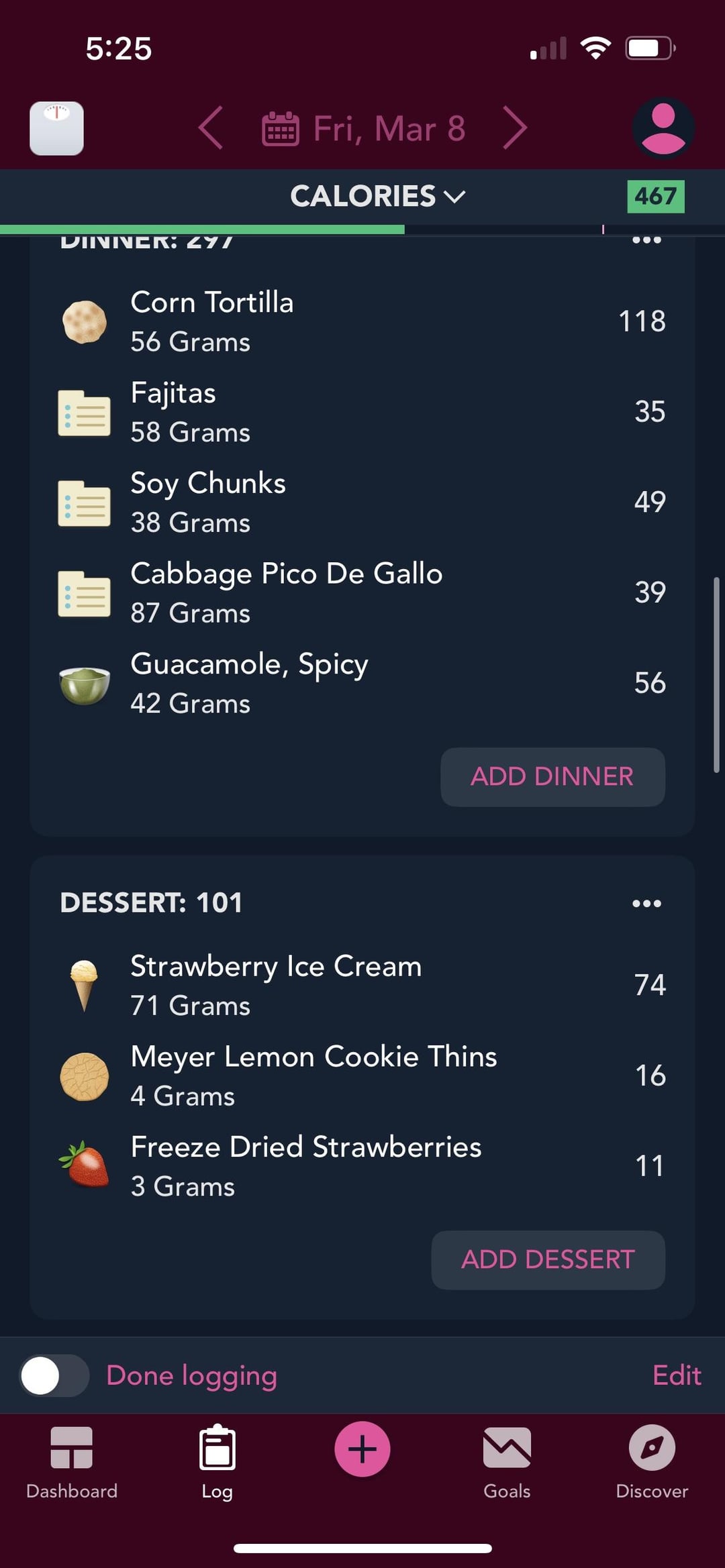Open Cabbage Pico De Gallo entry
This screenshot has width=725, height=1568.
(x=362, y=593)
